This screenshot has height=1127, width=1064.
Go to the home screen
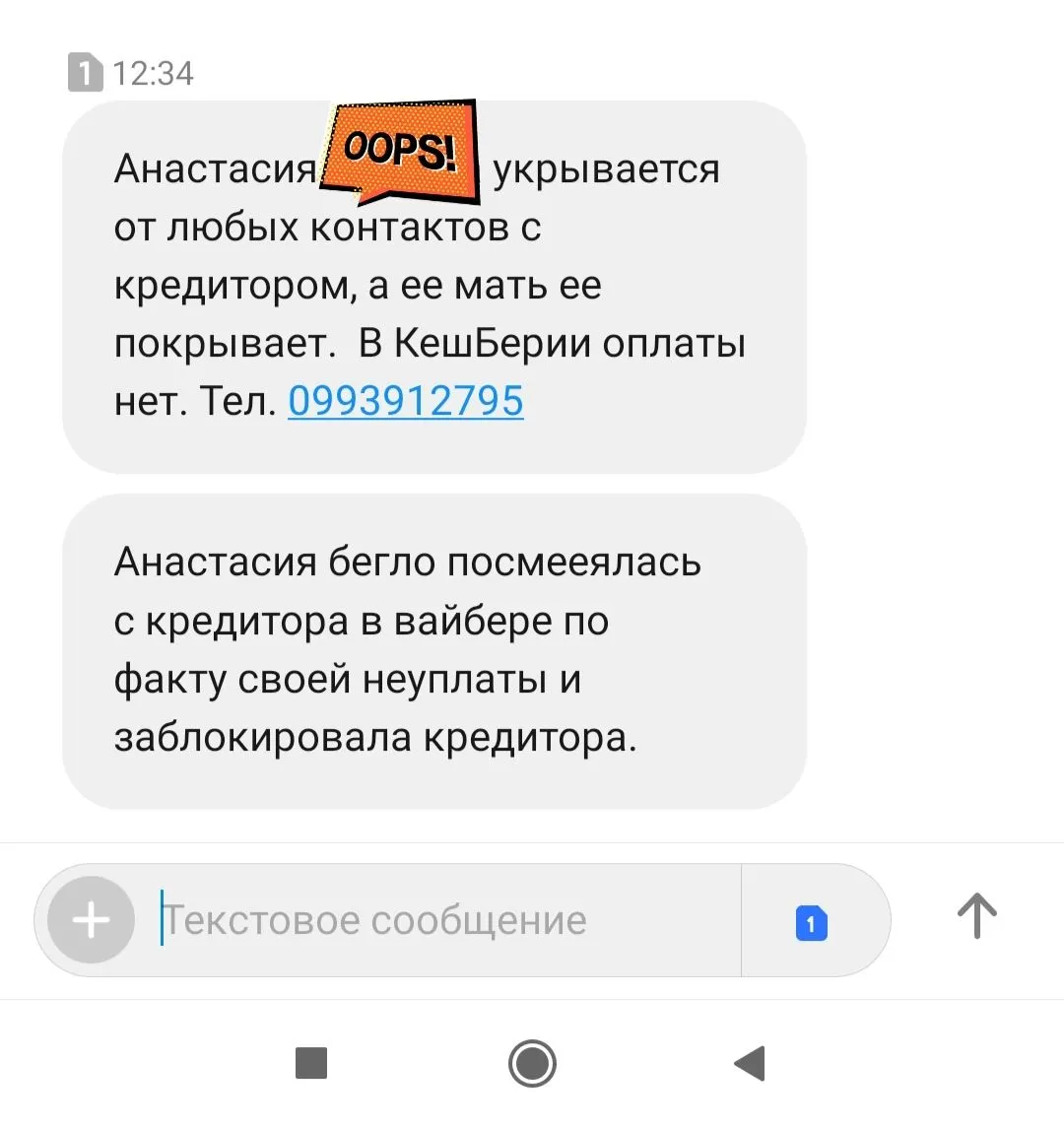(532, 1064)
